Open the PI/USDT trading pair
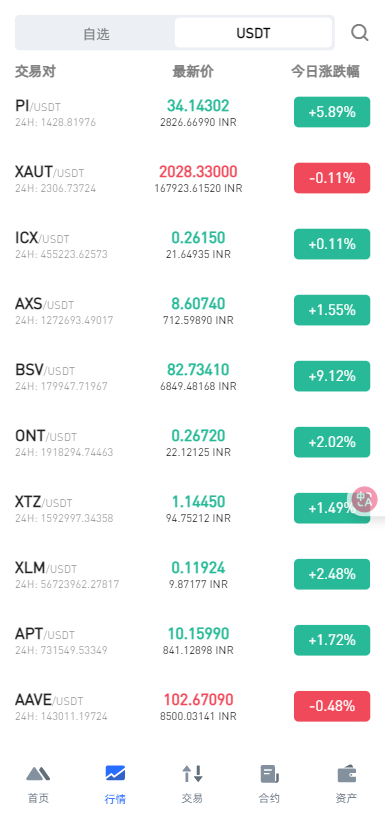This screenshot has width=385, height=833. pos(192,112)
